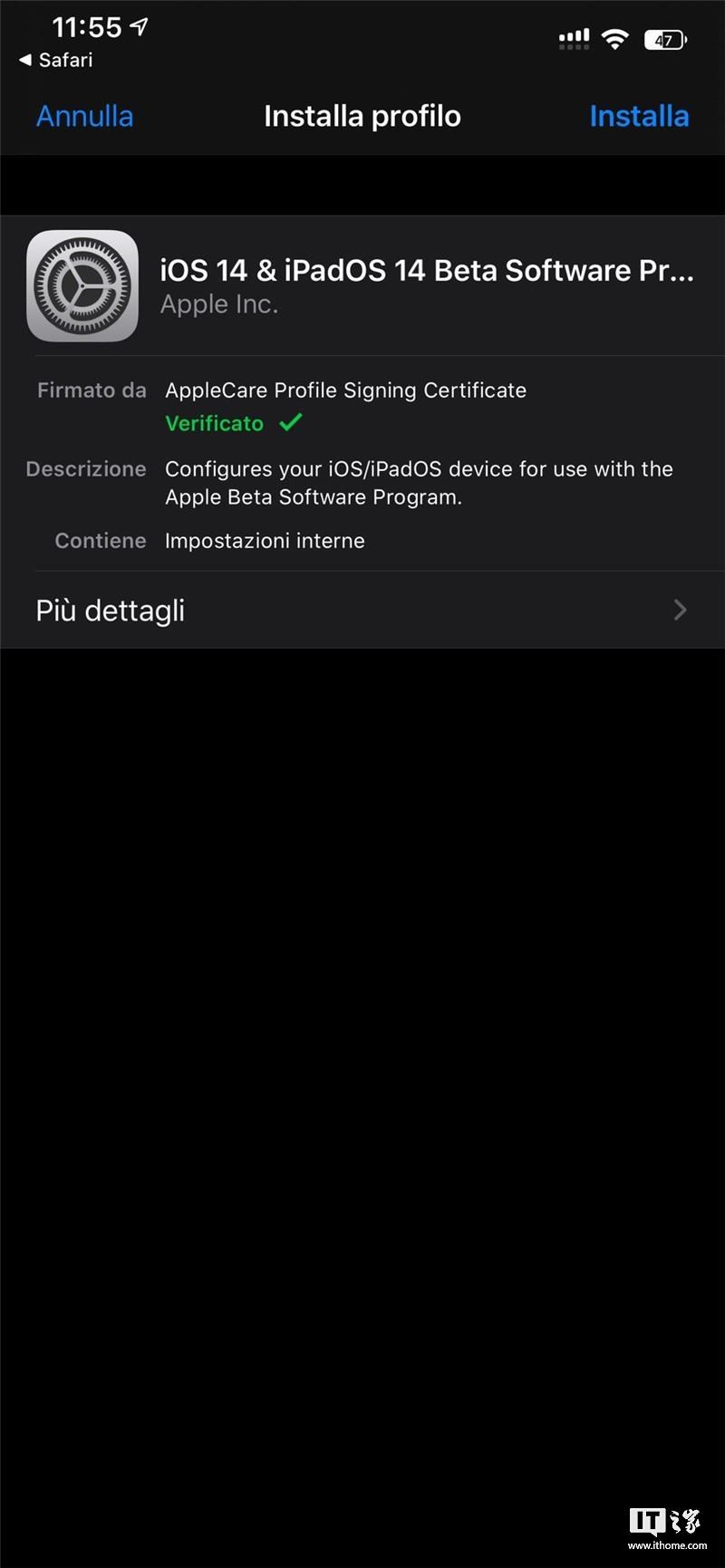Return to Safari via the back link
The height and width of the screenshot is (1568, 725).
click(56, 60)
